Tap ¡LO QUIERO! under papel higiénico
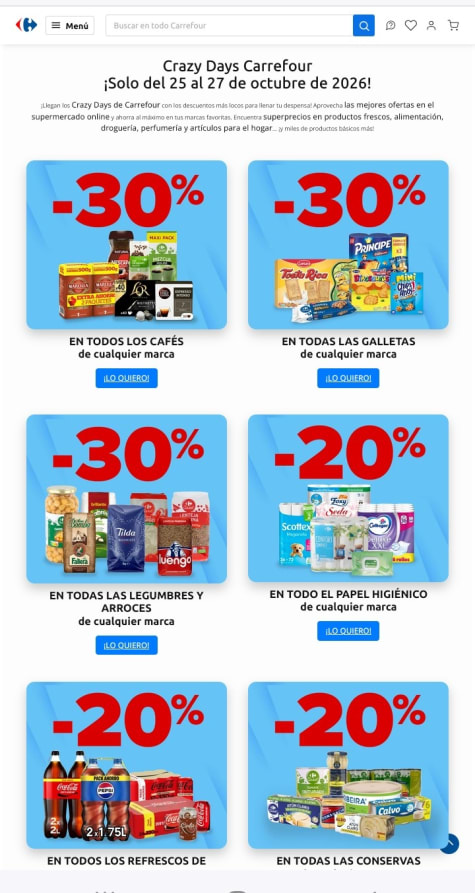This screenshot has width=475, height=893. coord(348,631)
